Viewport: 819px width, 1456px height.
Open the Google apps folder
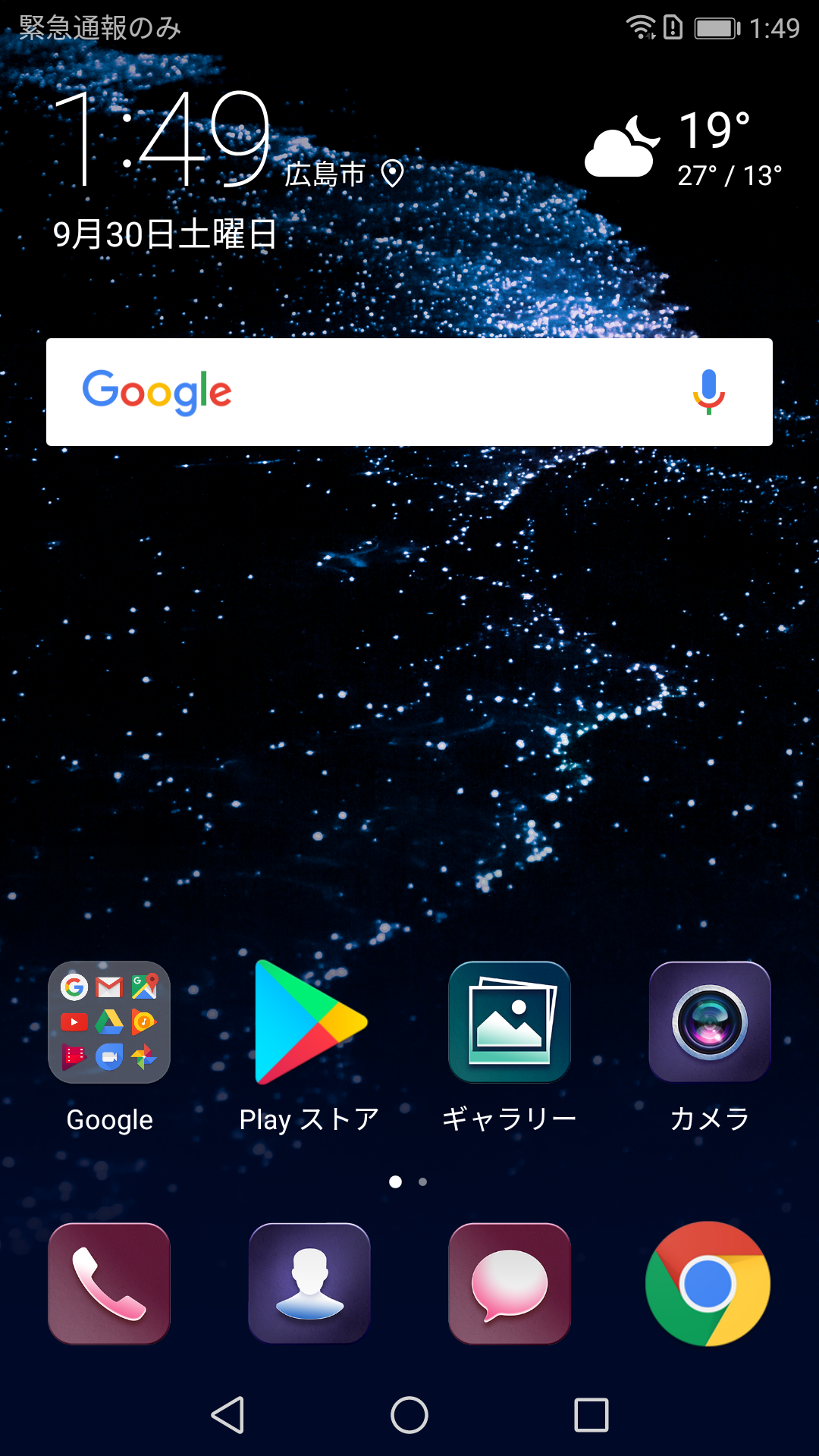click(x=109, y=1022)
